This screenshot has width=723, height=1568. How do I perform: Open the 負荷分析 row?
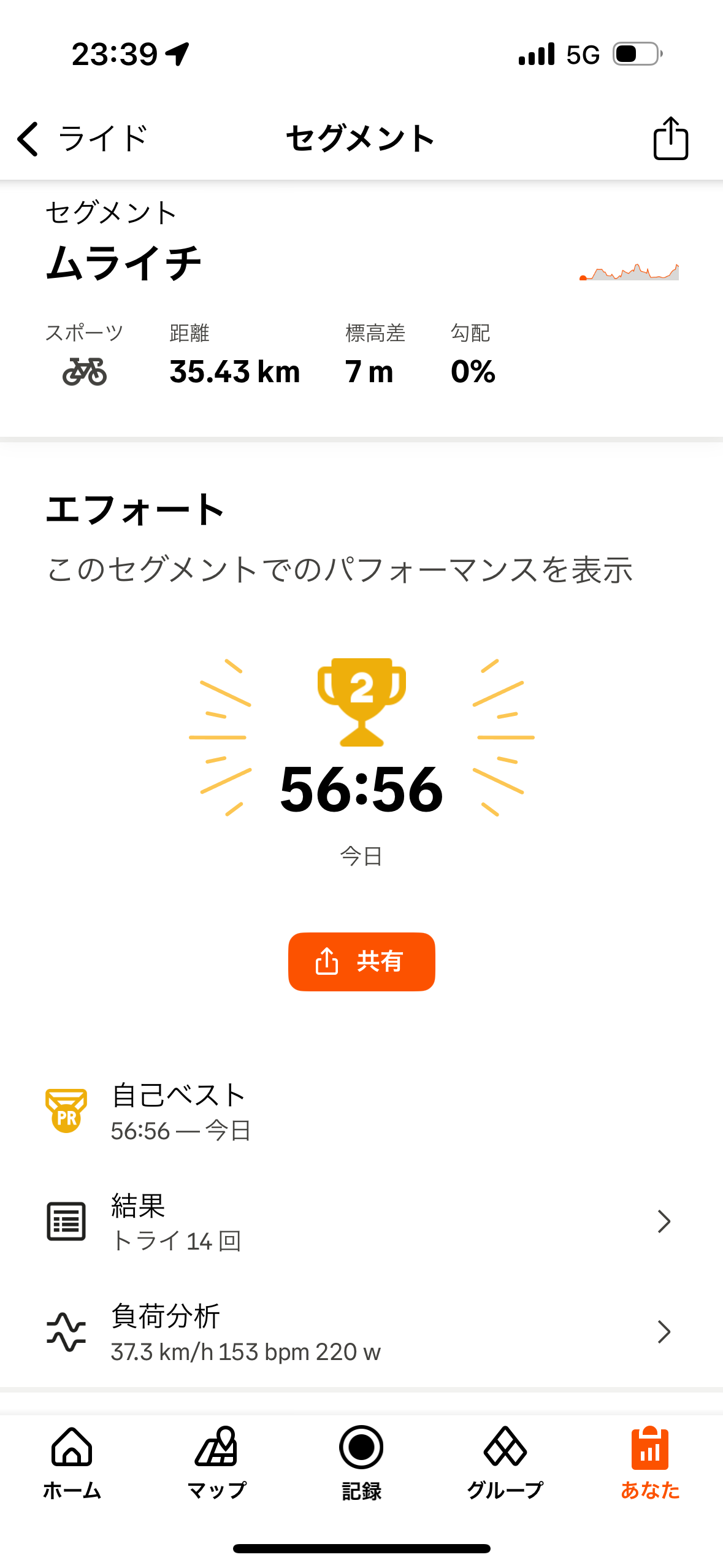(361, 1332)
